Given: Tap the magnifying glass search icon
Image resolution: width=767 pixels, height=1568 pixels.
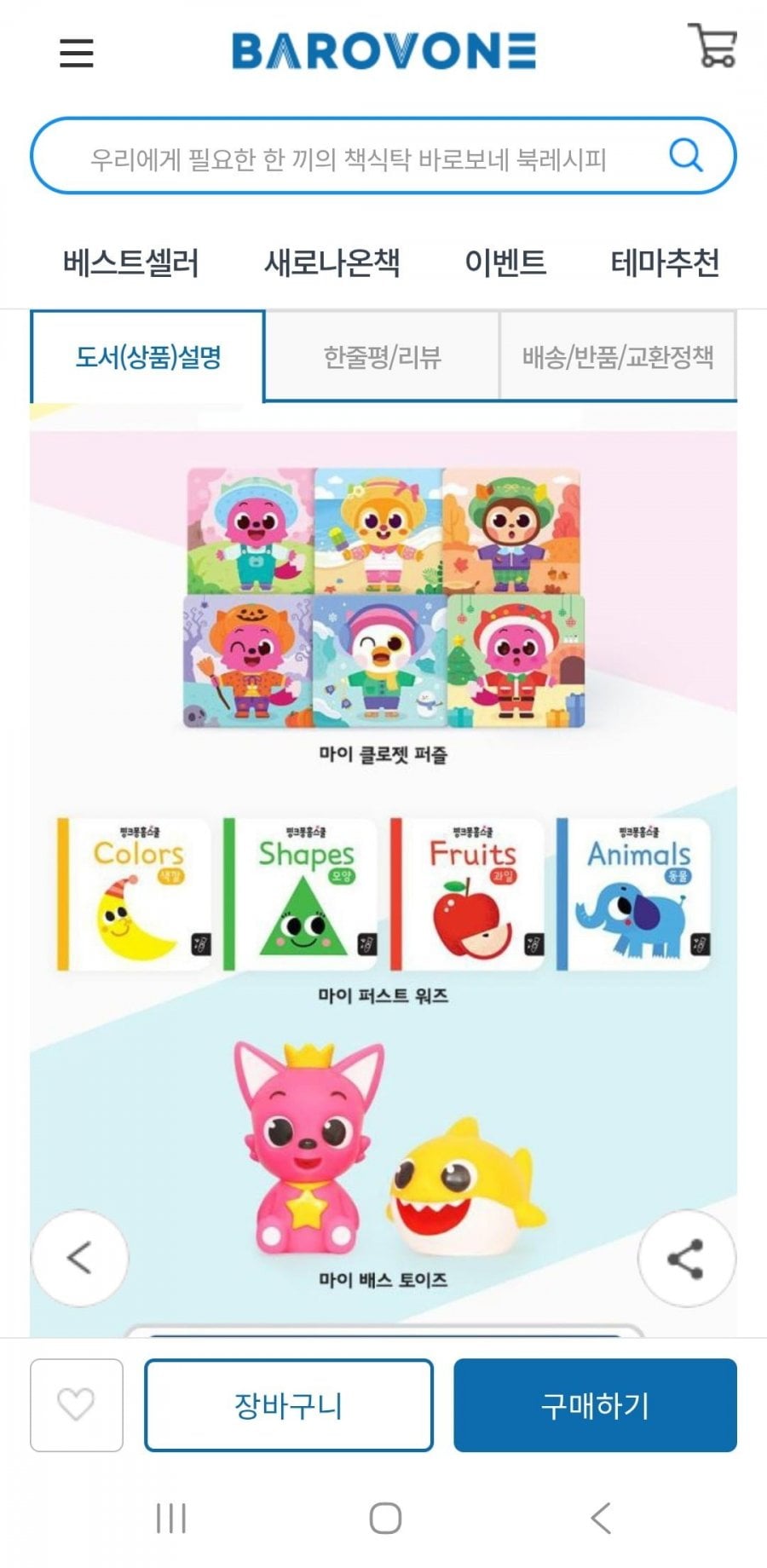Looking at the screenshot, I should coord(685,156).
